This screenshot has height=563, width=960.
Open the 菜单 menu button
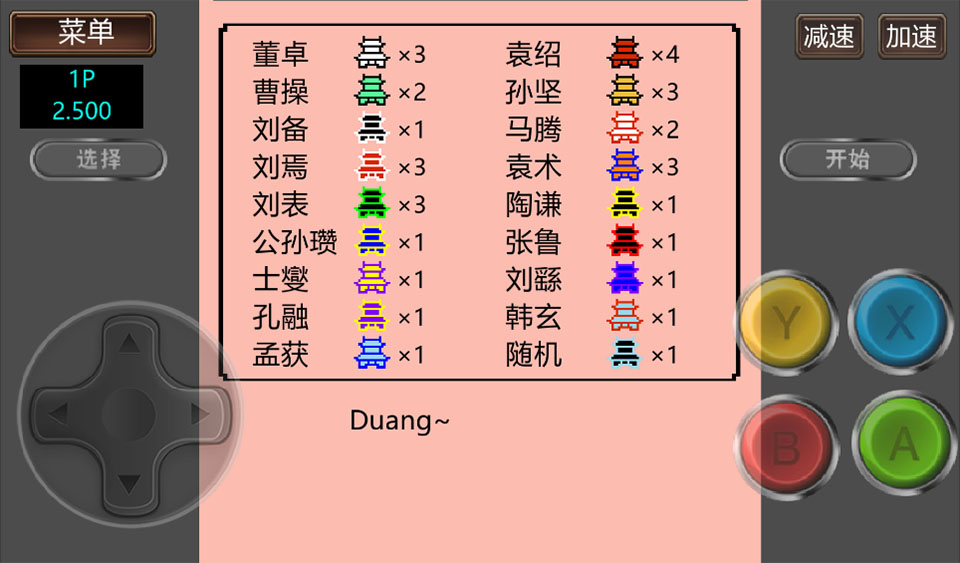[82, 32]
